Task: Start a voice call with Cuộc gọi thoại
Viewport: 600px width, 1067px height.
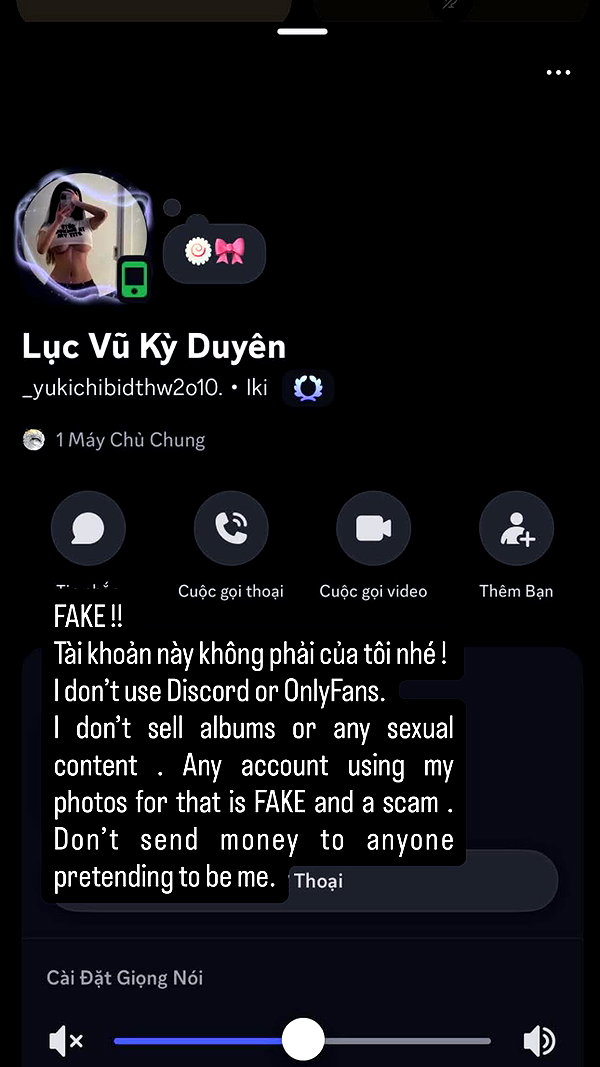Action: point(231,528)
